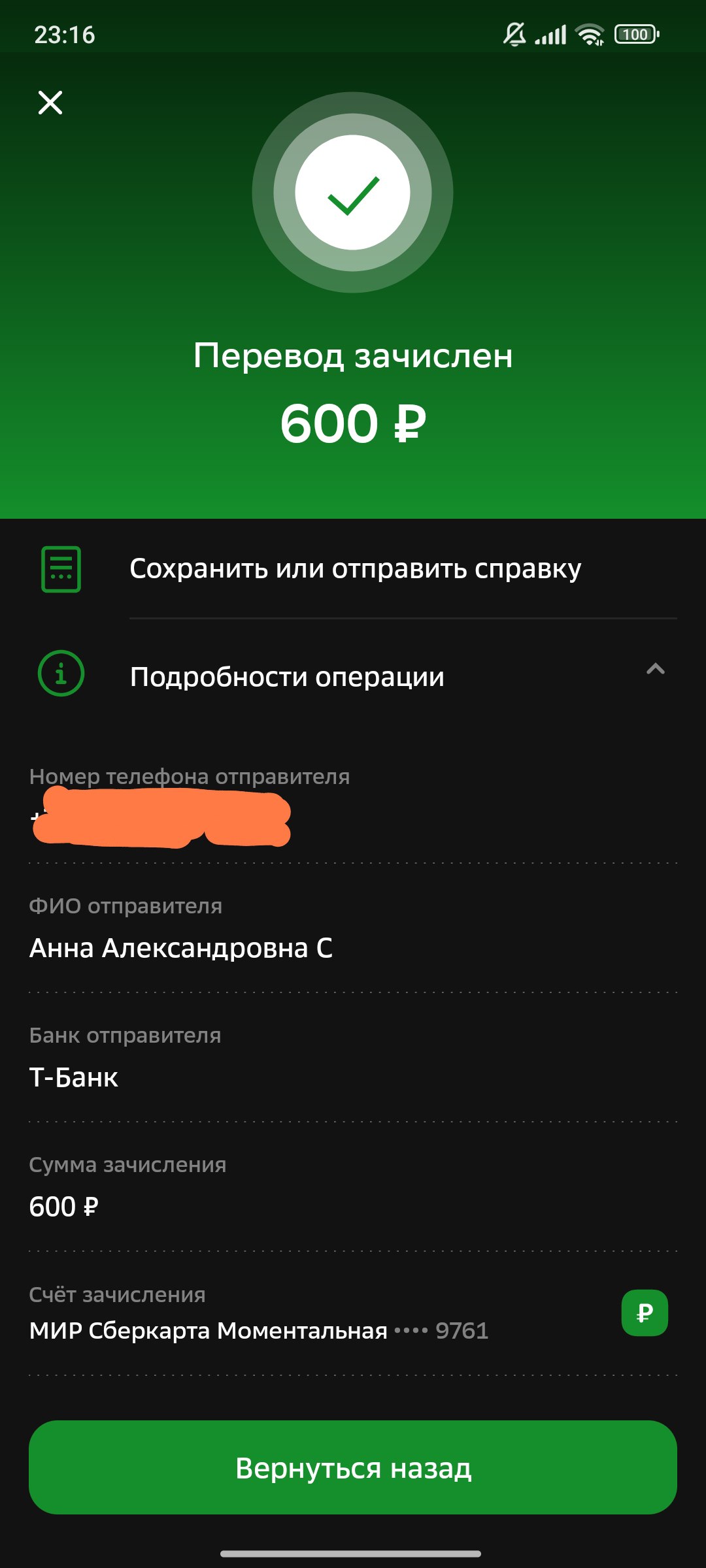Tap the muted notifications bell icon

pyautogui.click(x=514, y=35)
